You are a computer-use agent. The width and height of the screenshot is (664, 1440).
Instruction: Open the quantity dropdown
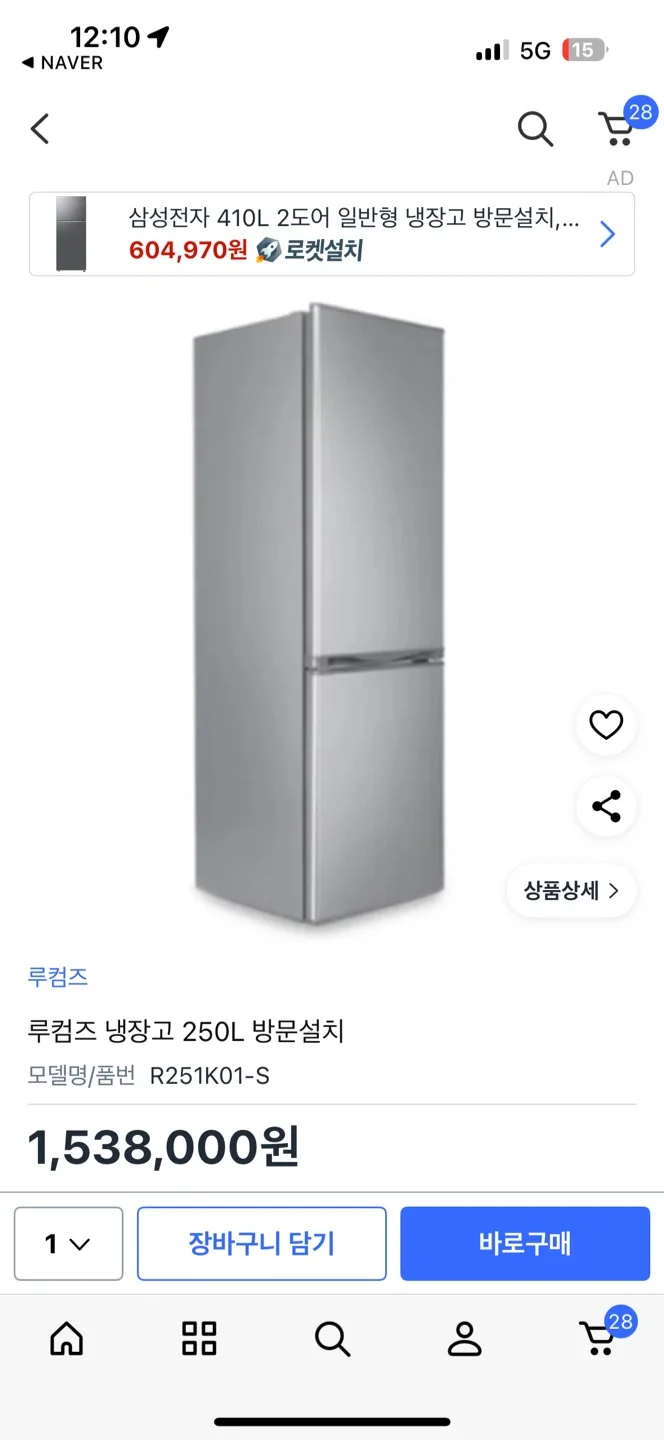click(68, 1244)
